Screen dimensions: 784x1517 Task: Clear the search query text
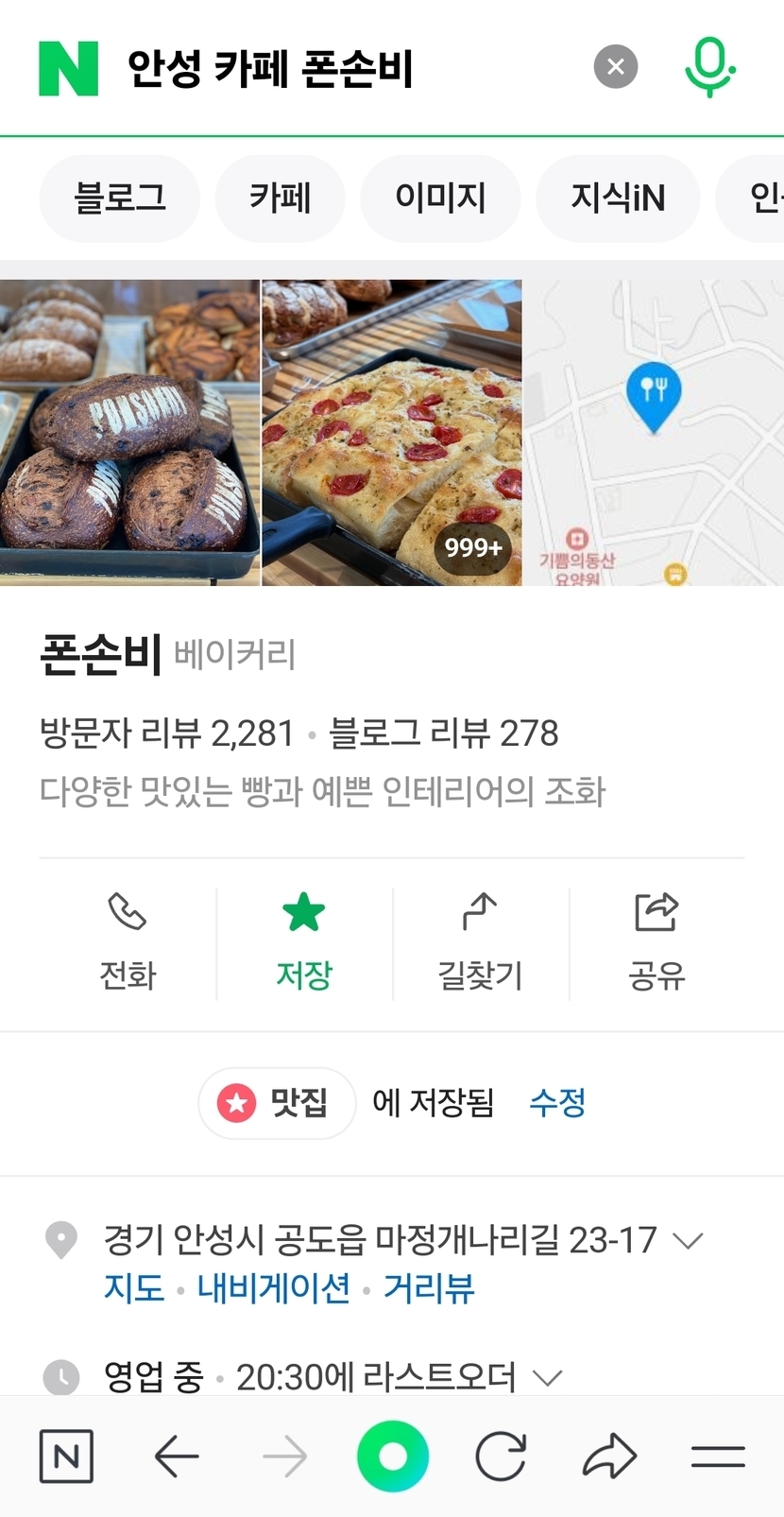(x=615, y=67)
